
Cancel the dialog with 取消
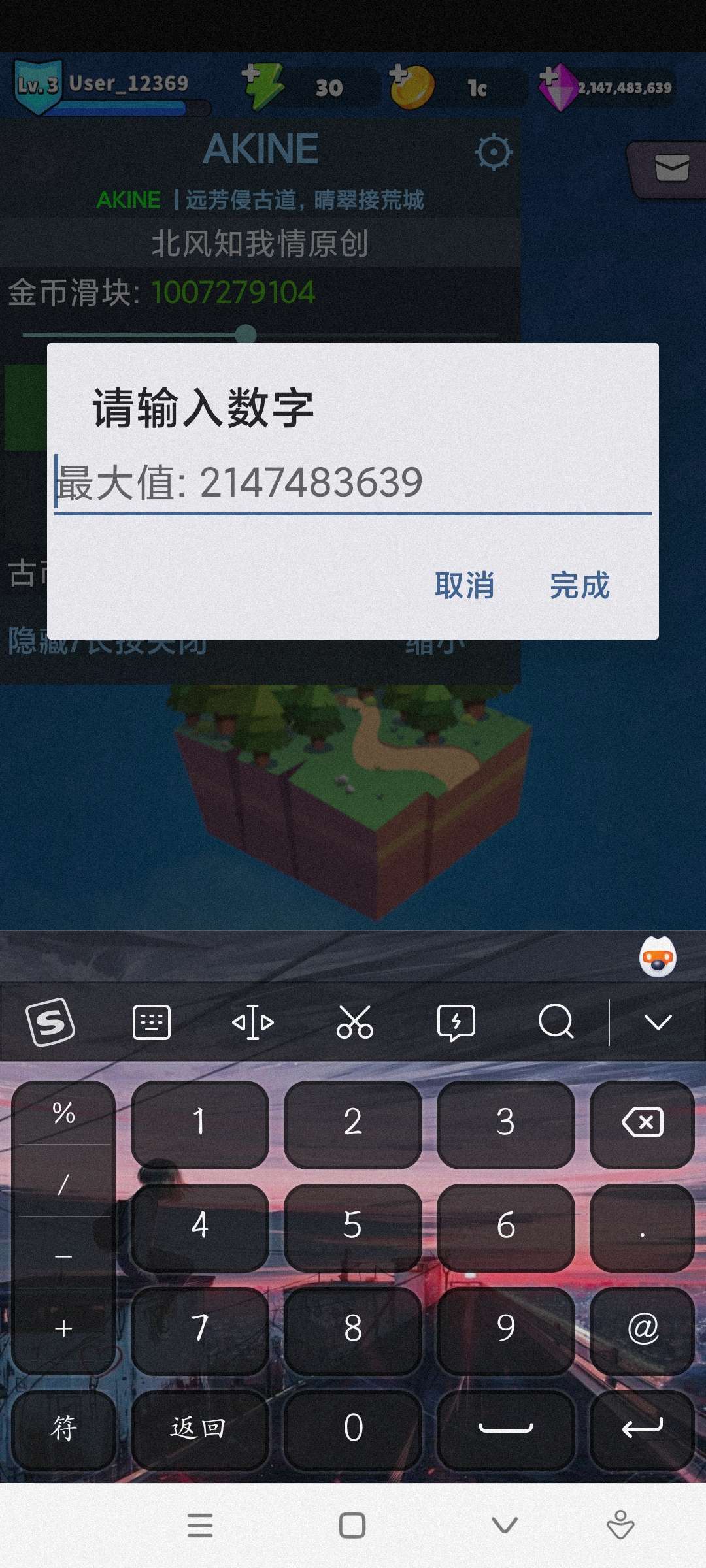[465, 585]
